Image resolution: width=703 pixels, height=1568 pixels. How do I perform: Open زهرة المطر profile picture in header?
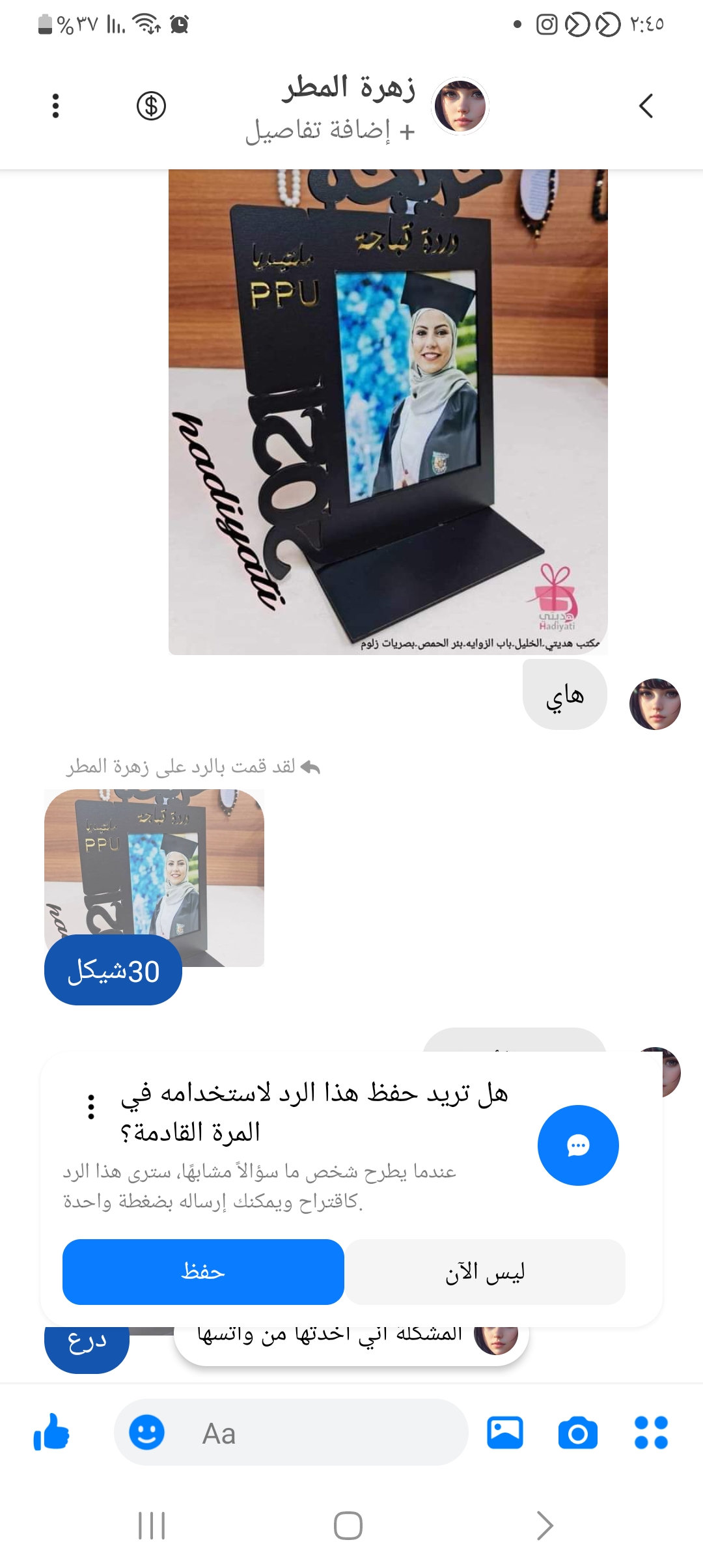point(460,106)
